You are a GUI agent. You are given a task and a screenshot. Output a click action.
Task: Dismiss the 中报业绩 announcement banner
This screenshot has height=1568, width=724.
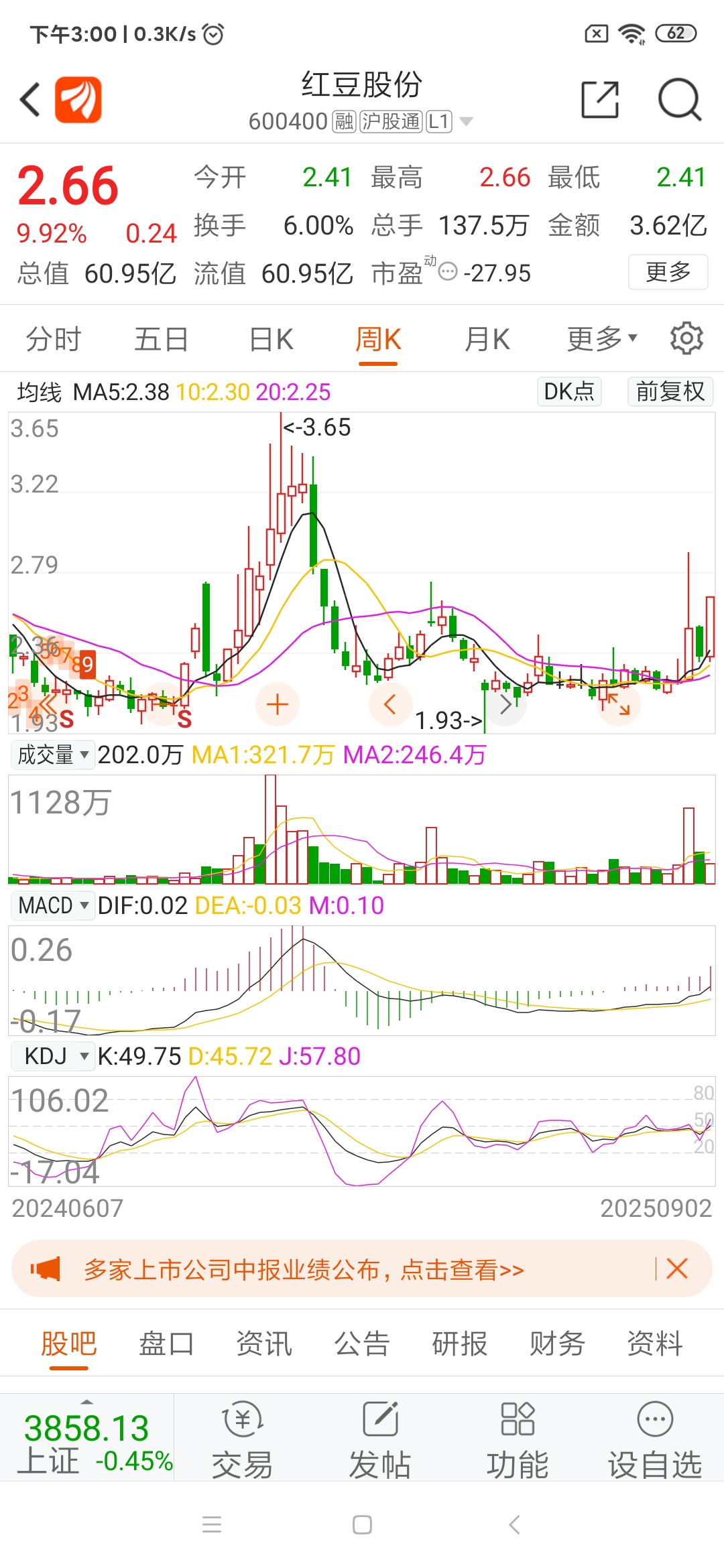coord(677,1268)
